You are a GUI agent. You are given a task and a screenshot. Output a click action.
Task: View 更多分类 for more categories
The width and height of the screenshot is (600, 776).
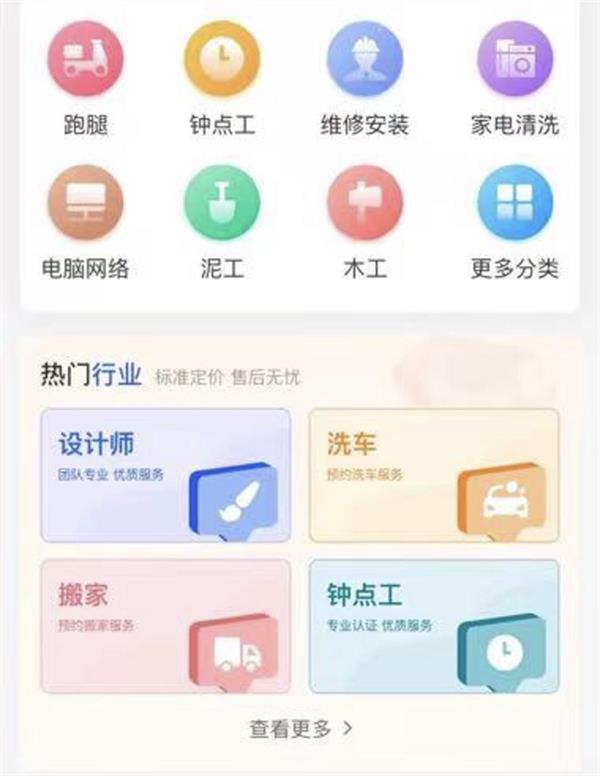click(x=514, y=203)
